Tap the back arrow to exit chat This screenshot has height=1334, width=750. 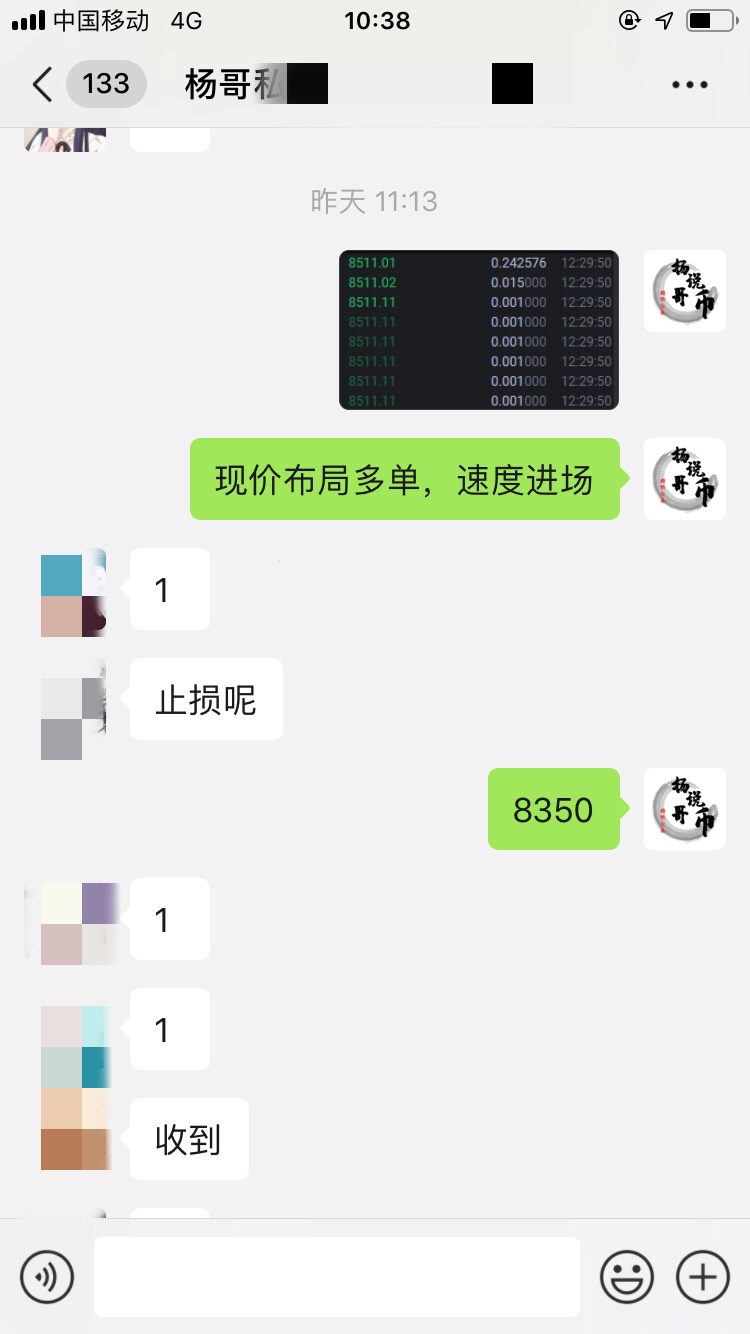(x=40, y=85)
